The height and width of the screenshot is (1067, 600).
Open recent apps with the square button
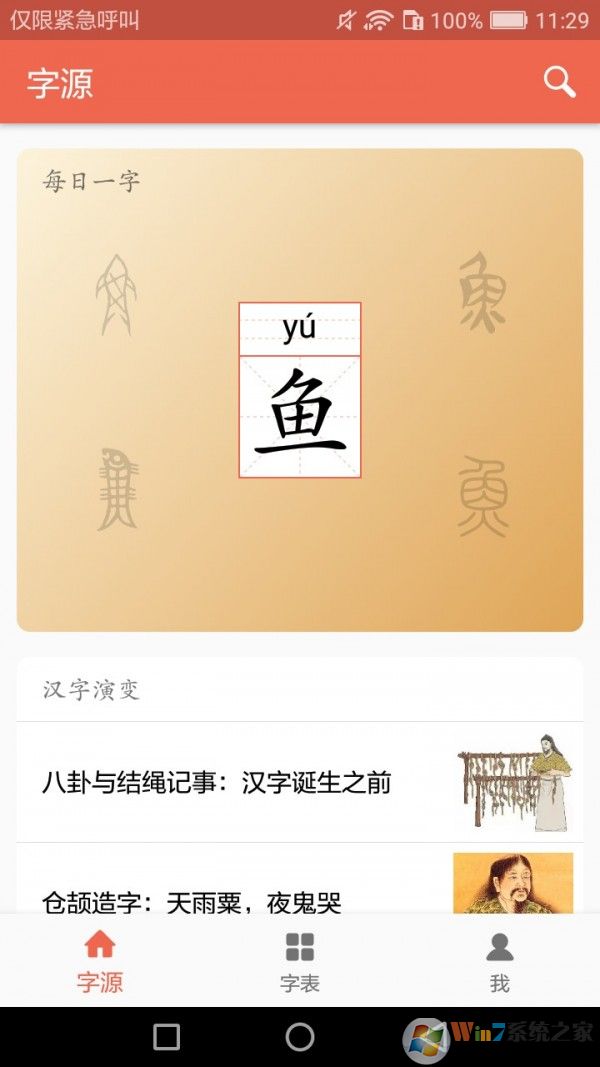coord(167,1037)
